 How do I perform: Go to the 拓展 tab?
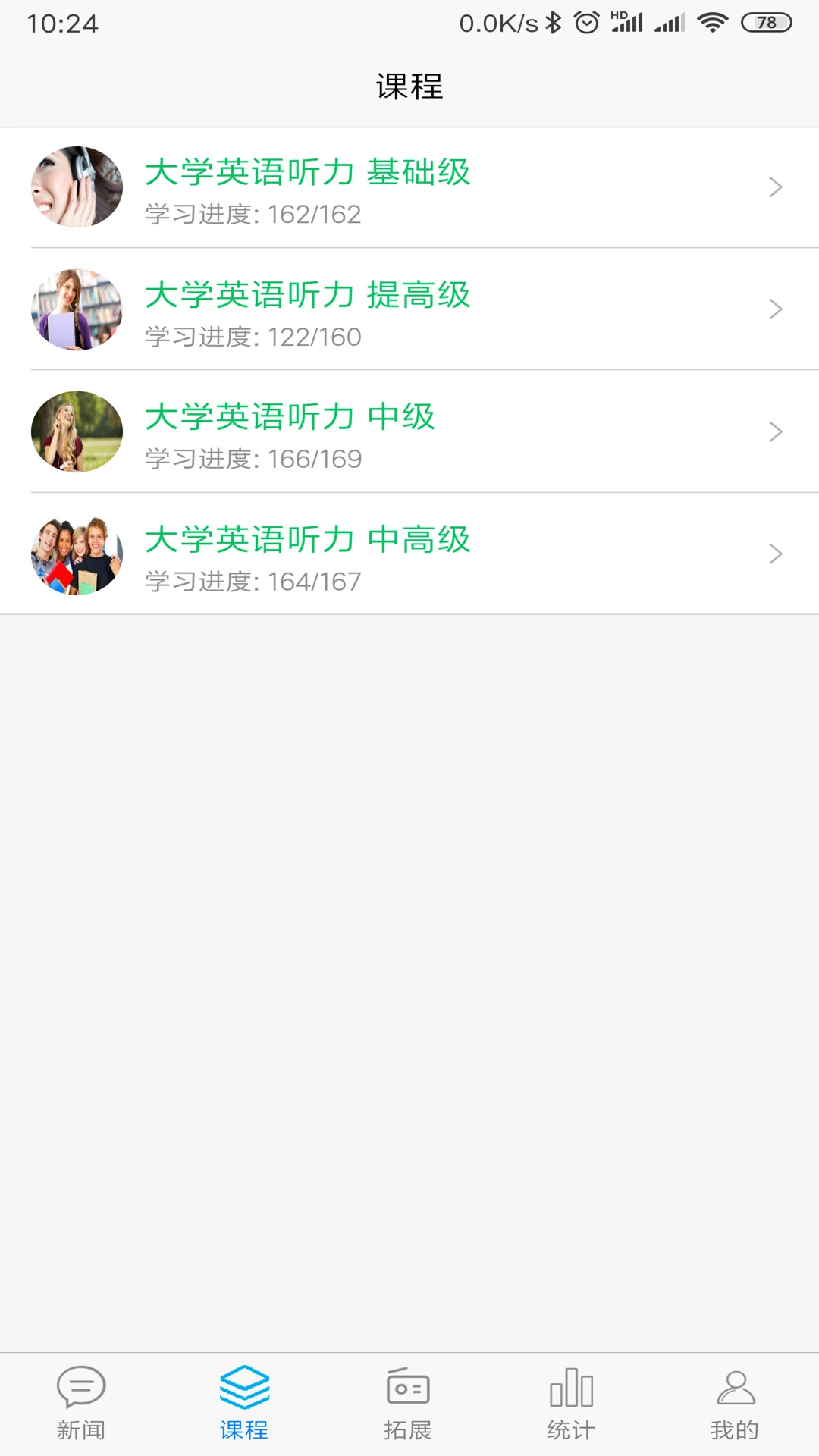[408, 1404]
